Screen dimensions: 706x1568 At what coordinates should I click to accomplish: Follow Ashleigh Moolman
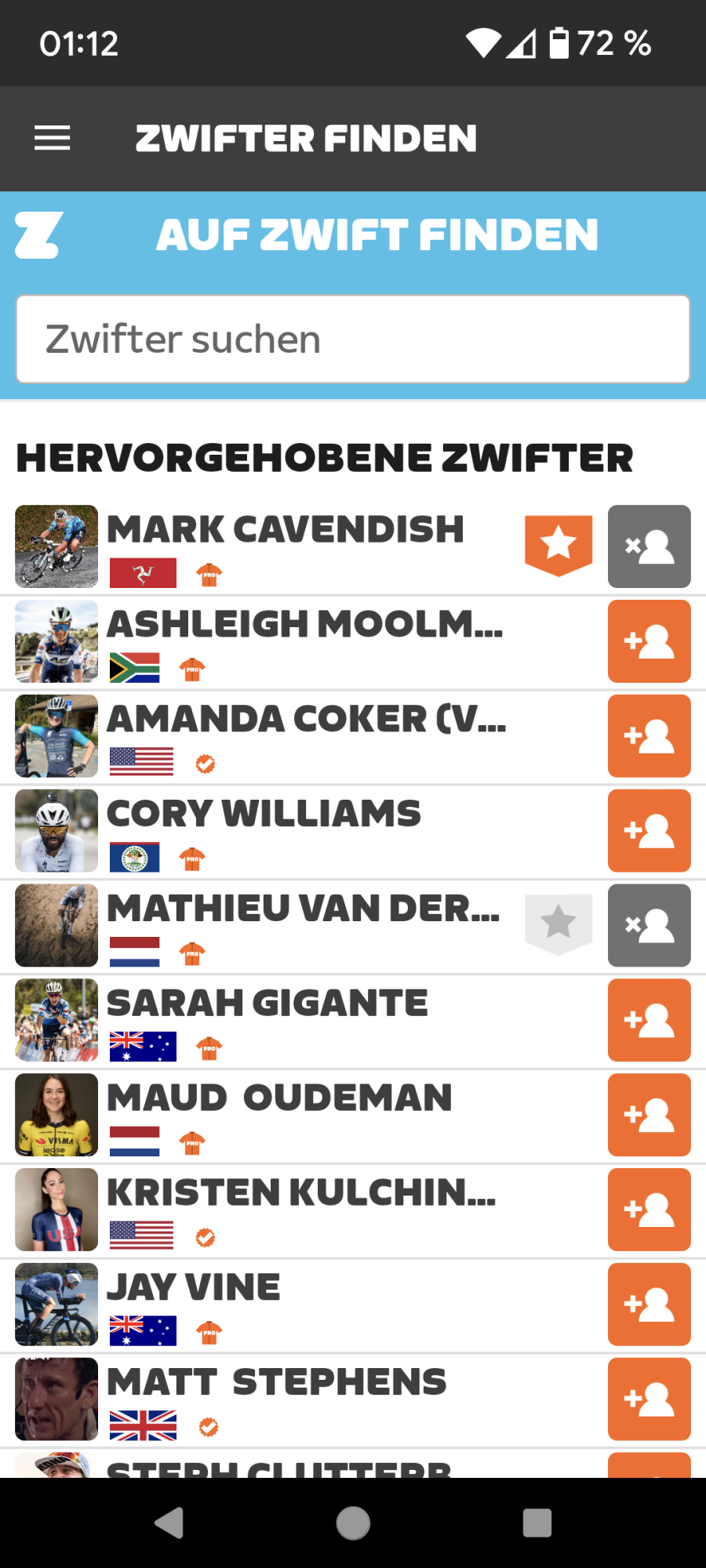(649, 641)
